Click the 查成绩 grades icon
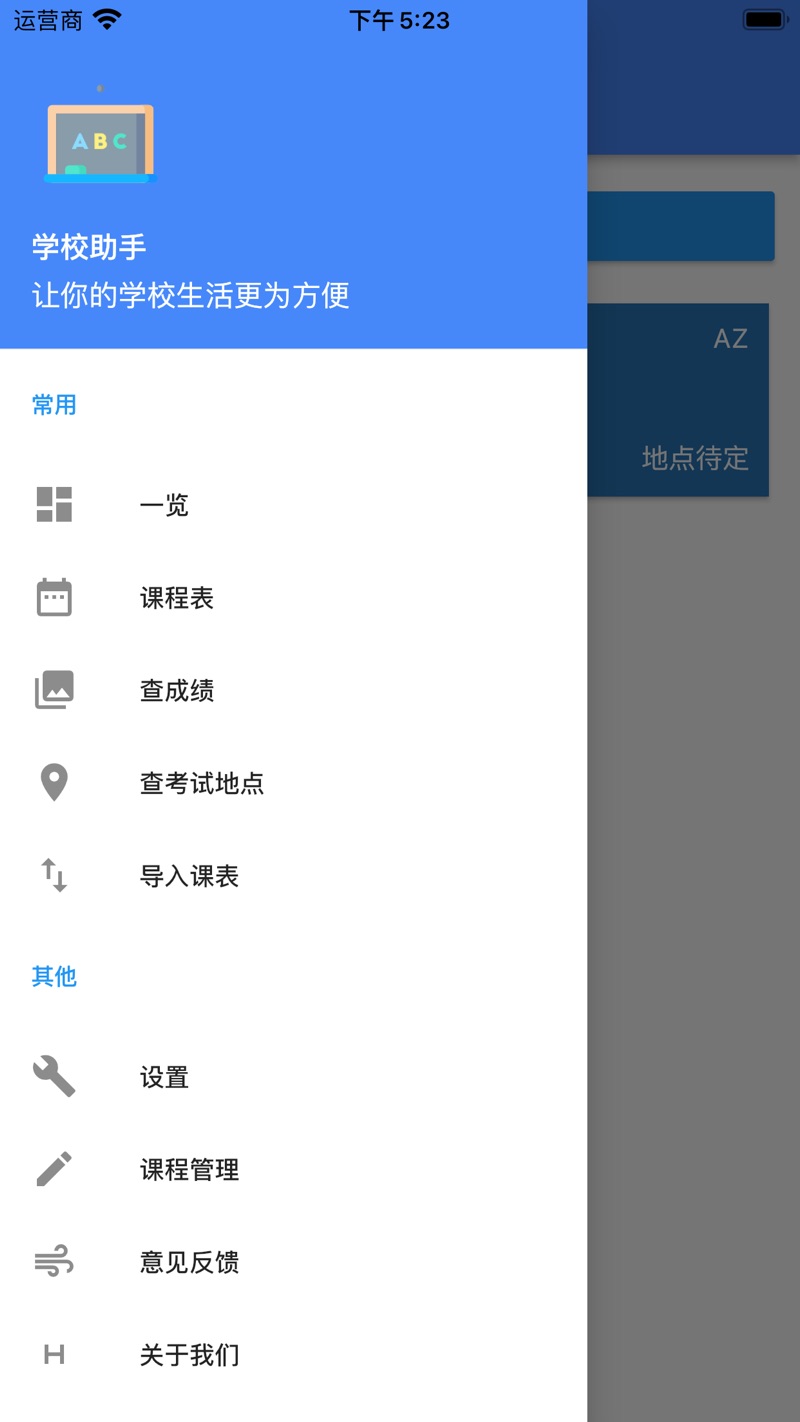 [x=54, y=689]
